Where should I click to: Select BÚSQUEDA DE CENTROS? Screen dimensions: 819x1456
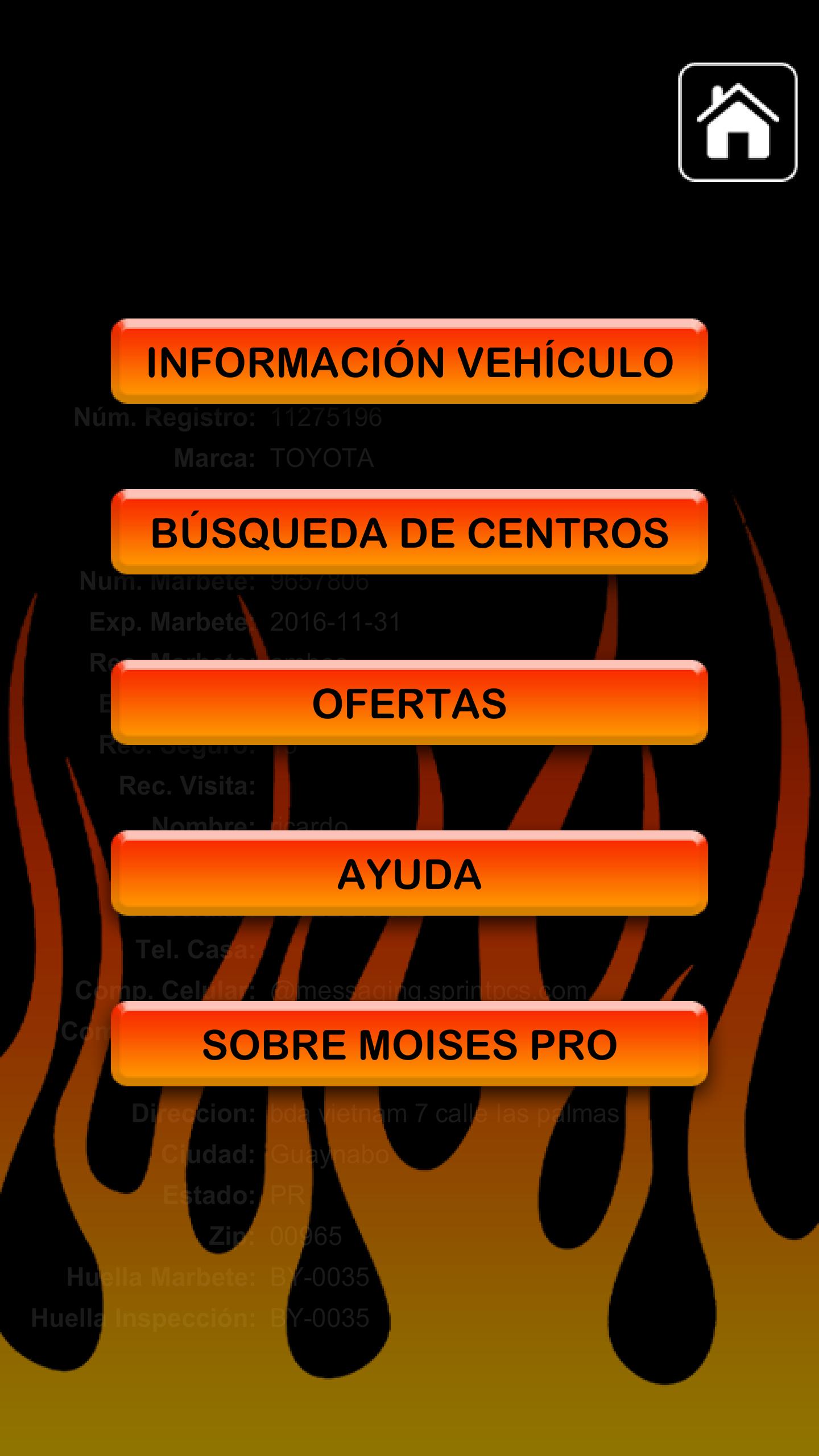tap(409, 532)
